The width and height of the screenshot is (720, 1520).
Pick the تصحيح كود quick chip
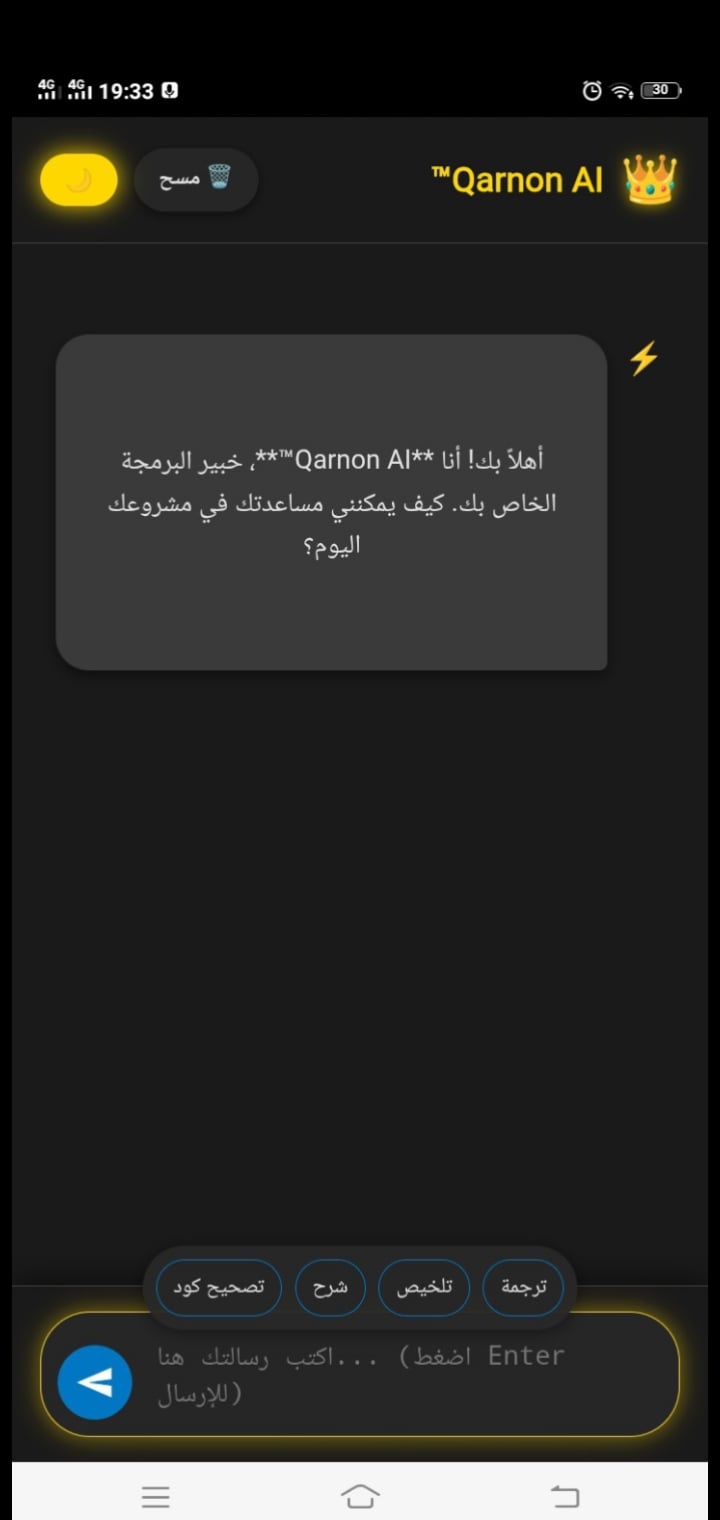(x=219, y=1288)
